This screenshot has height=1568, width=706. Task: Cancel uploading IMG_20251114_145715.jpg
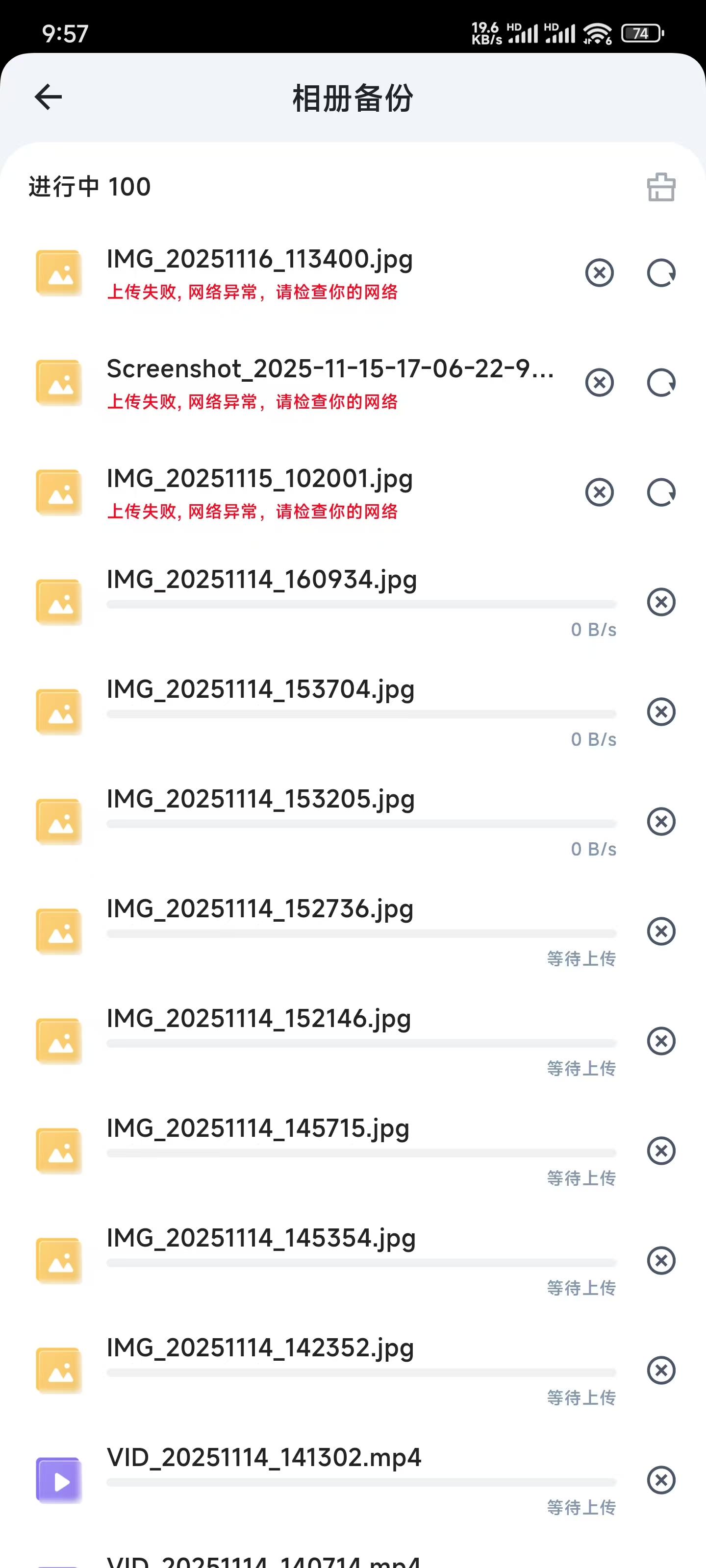coord(661,1151)
